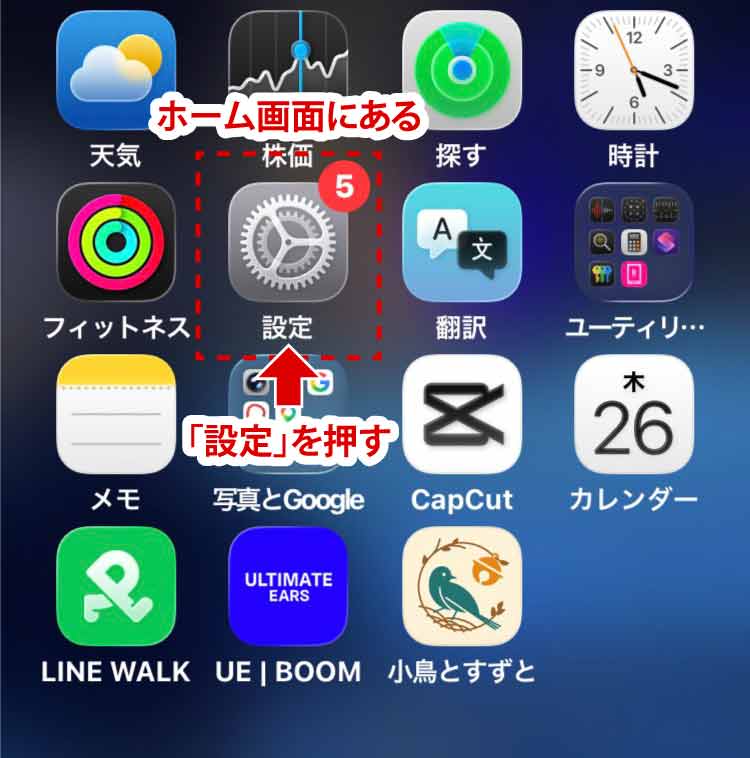Screen dimensions: 750x758
Task: Launch the 小鳥とすずと app
Action: tap(462, 586)
